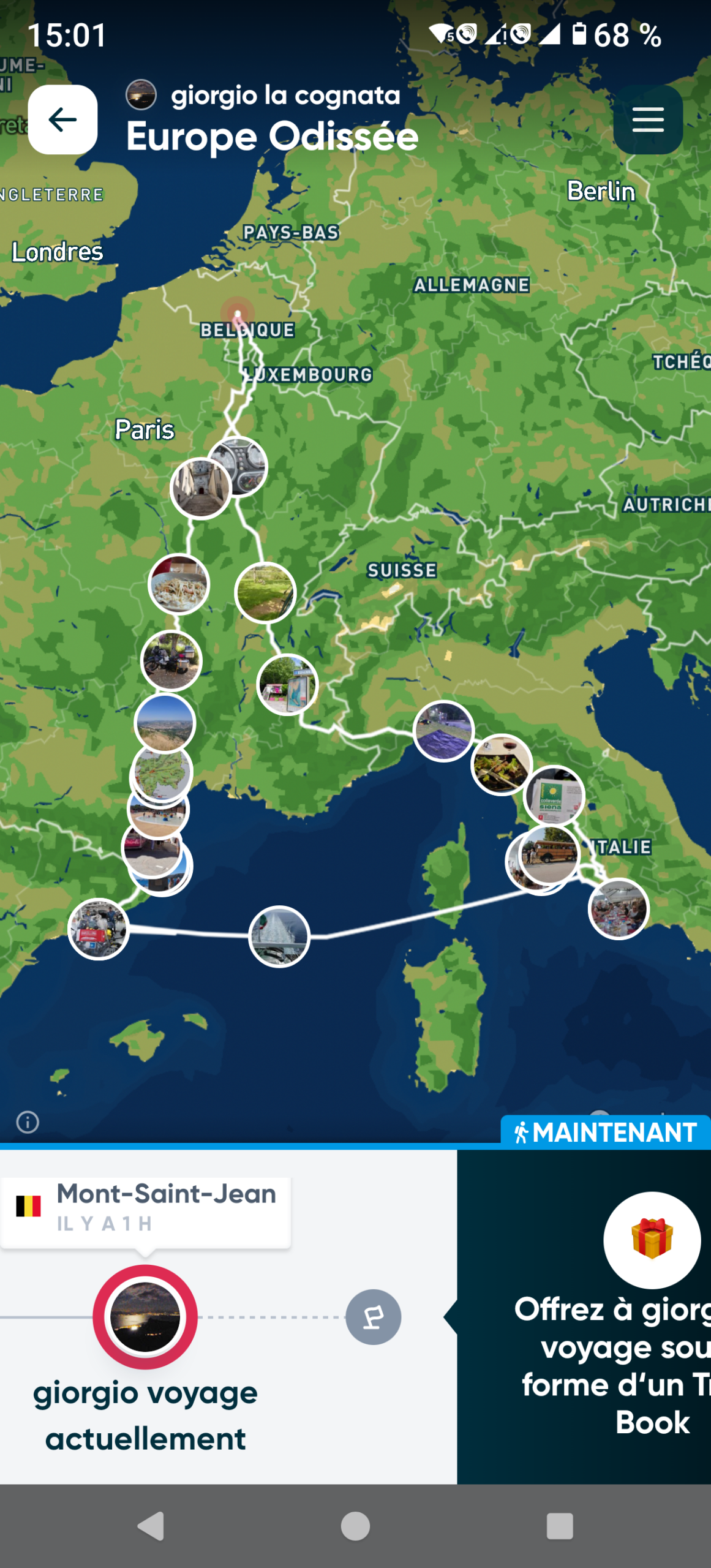Screen dimensions: 711x1568
Task: Tap the system home button
Action: coord(355,1526)
